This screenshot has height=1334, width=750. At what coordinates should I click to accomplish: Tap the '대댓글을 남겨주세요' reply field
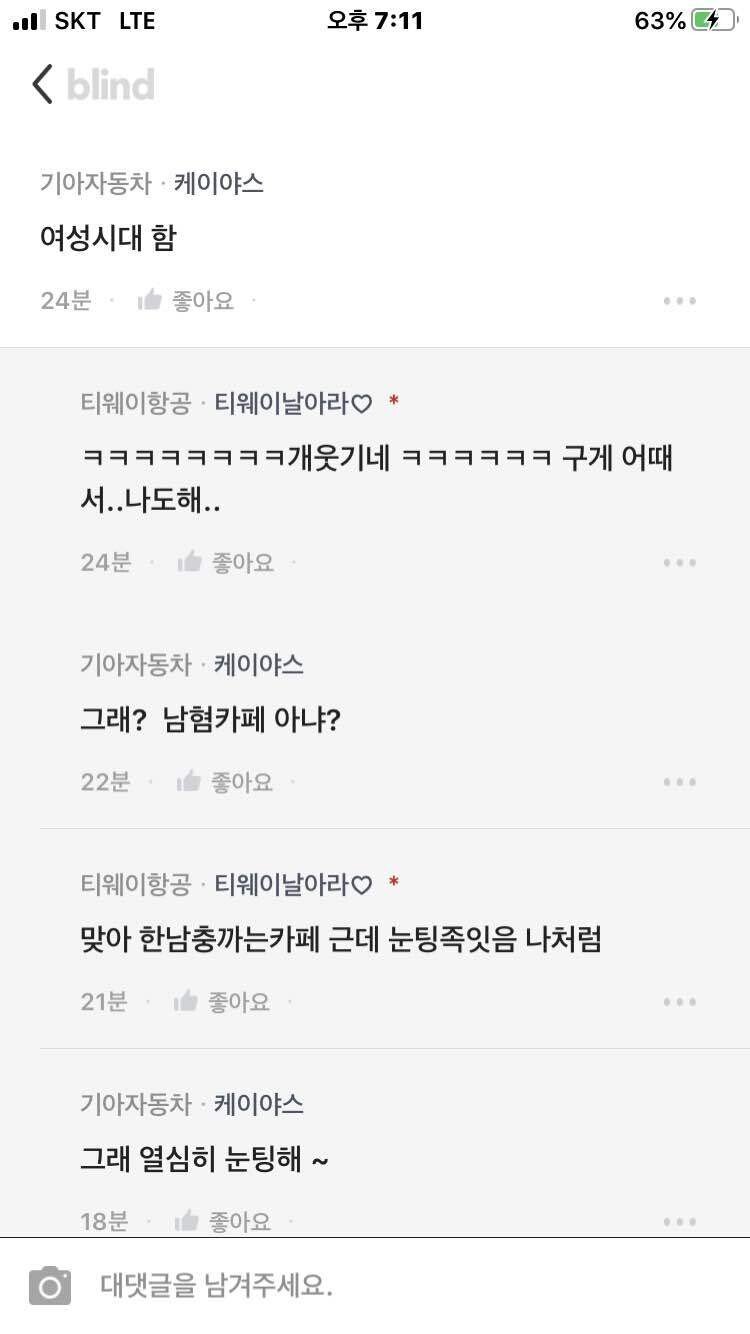click(400, 1286)
